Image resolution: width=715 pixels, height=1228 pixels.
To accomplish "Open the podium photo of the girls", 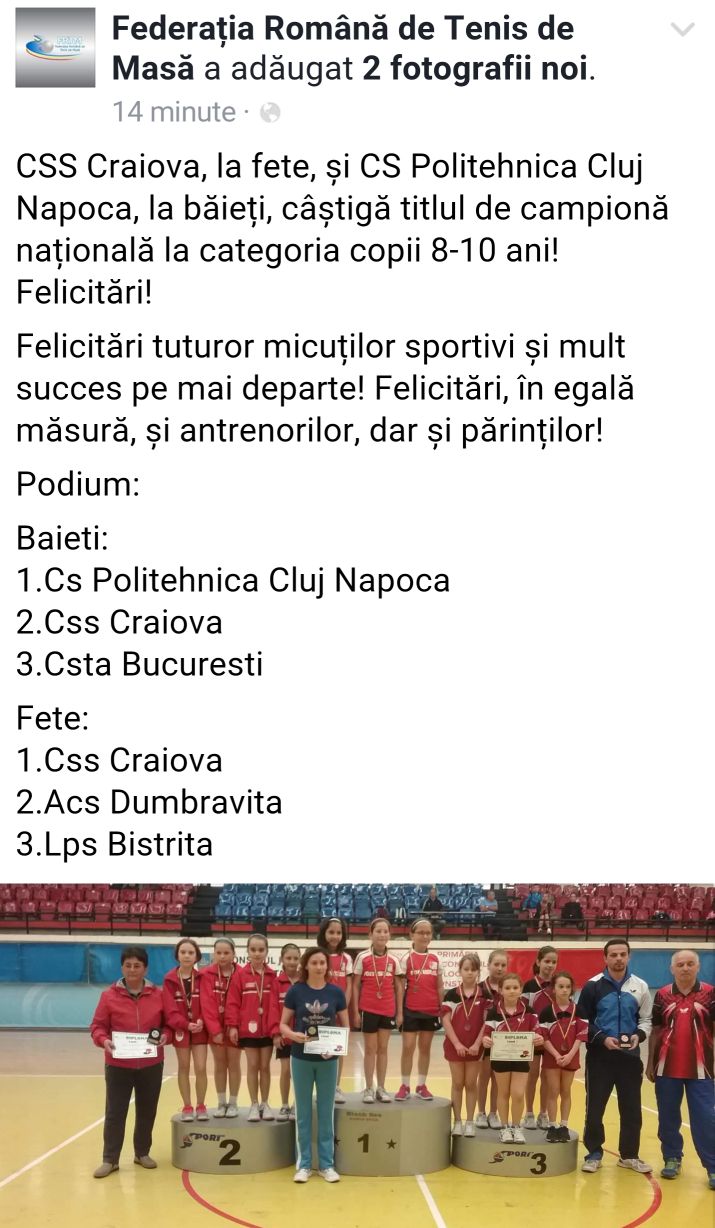I will (357, 1055).
